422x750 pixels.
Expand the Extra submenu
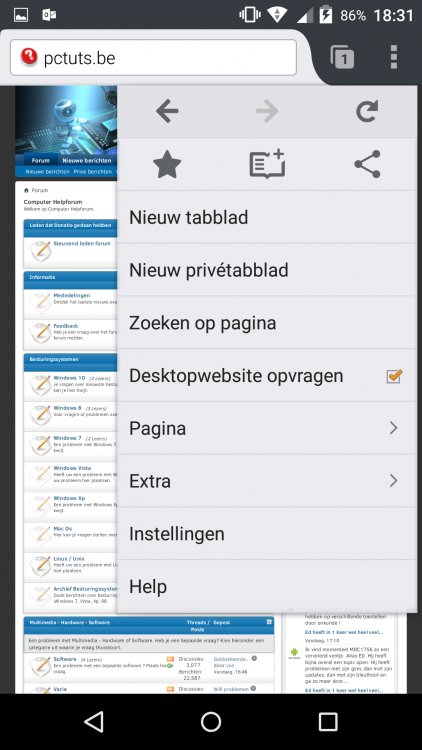(267, 481)
